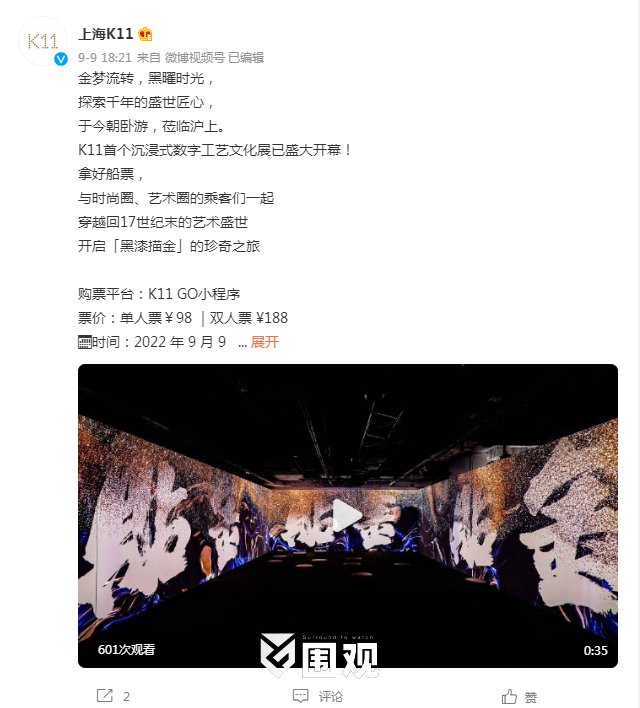
Task: Open the 上海K11 username link
Action: (x=106, y=33)
